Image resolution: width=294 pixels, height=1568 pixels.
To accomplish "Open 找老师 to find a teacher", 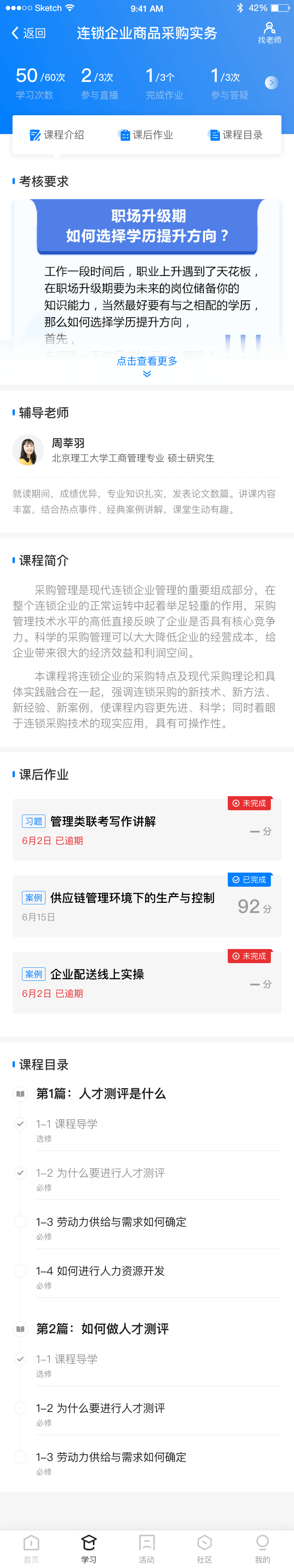I will click(269, 33).
